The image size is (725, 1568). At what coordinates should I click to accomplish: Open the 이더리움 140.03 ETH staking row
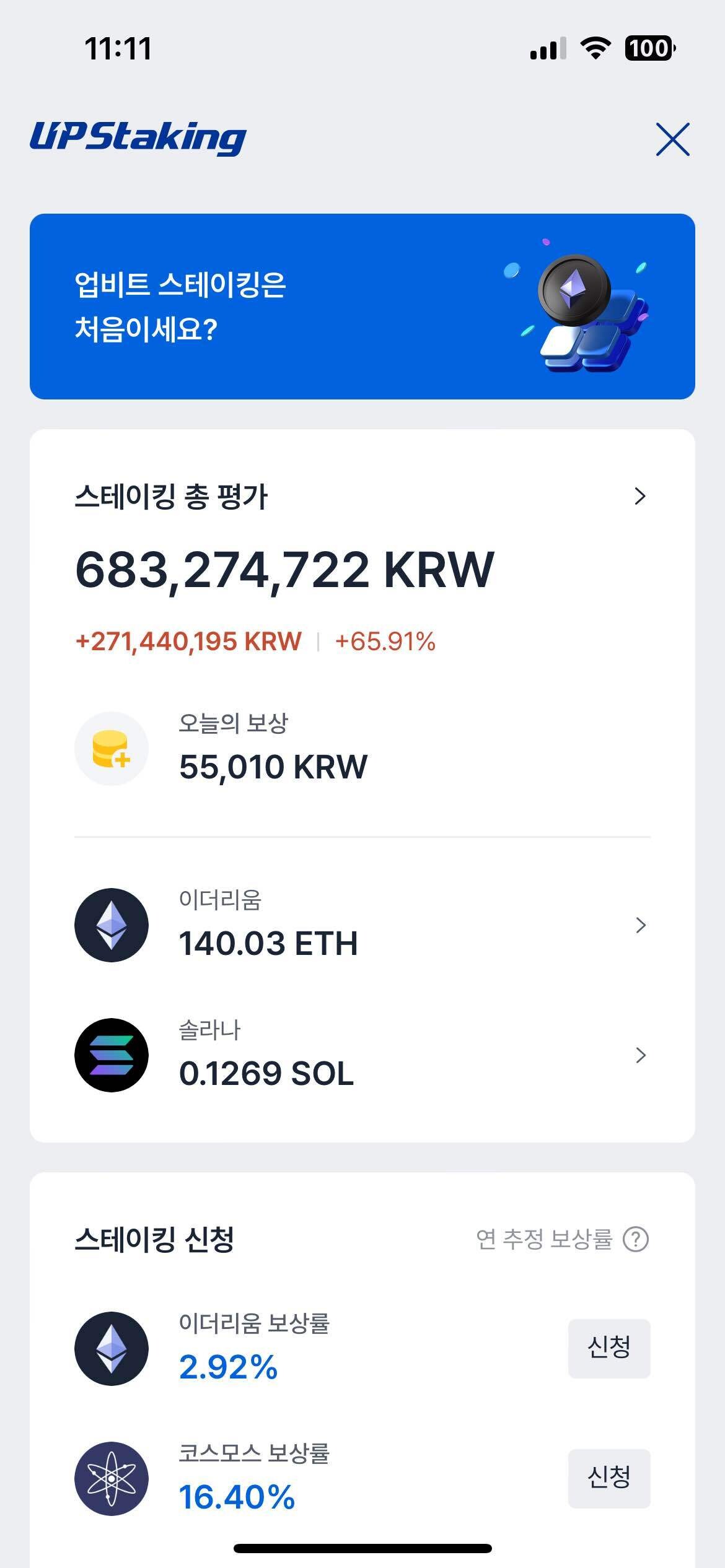click(362, 925)
